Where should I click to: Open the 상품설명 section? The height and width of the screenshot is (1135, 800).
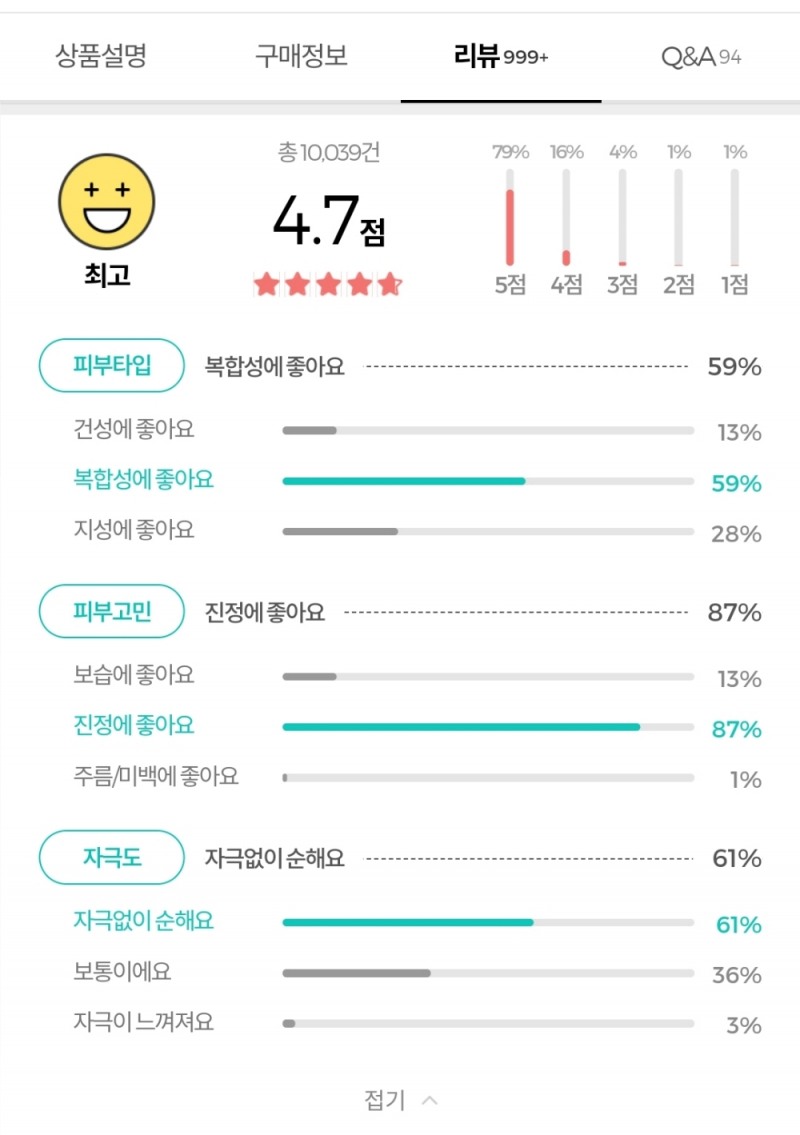coord(97,57)
